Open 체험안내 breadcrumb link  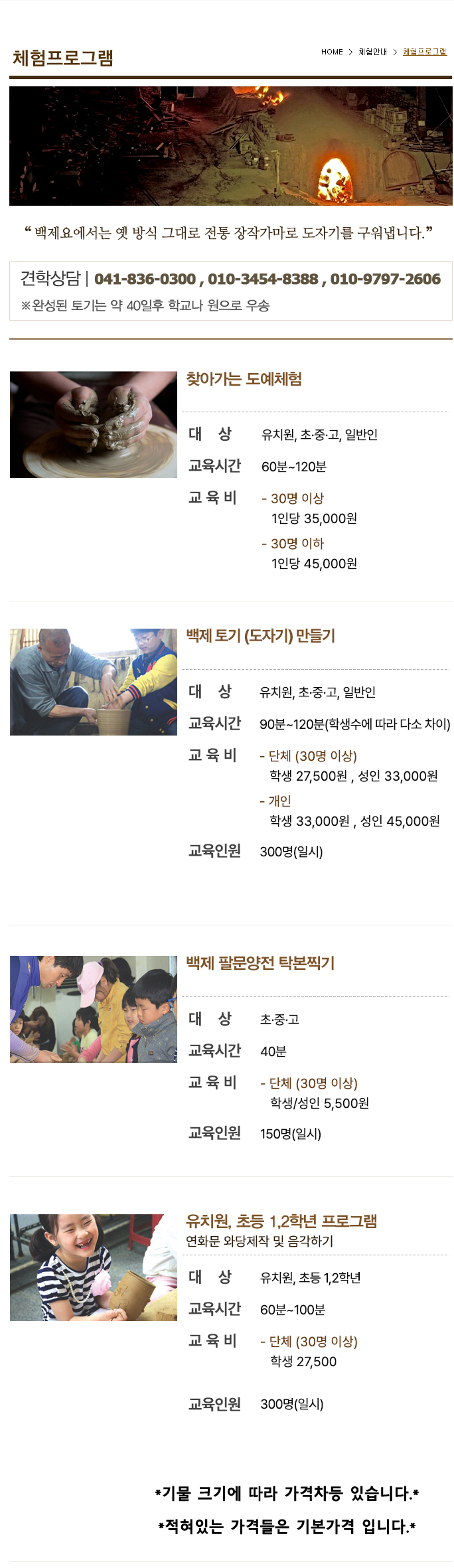click(372, 52)
